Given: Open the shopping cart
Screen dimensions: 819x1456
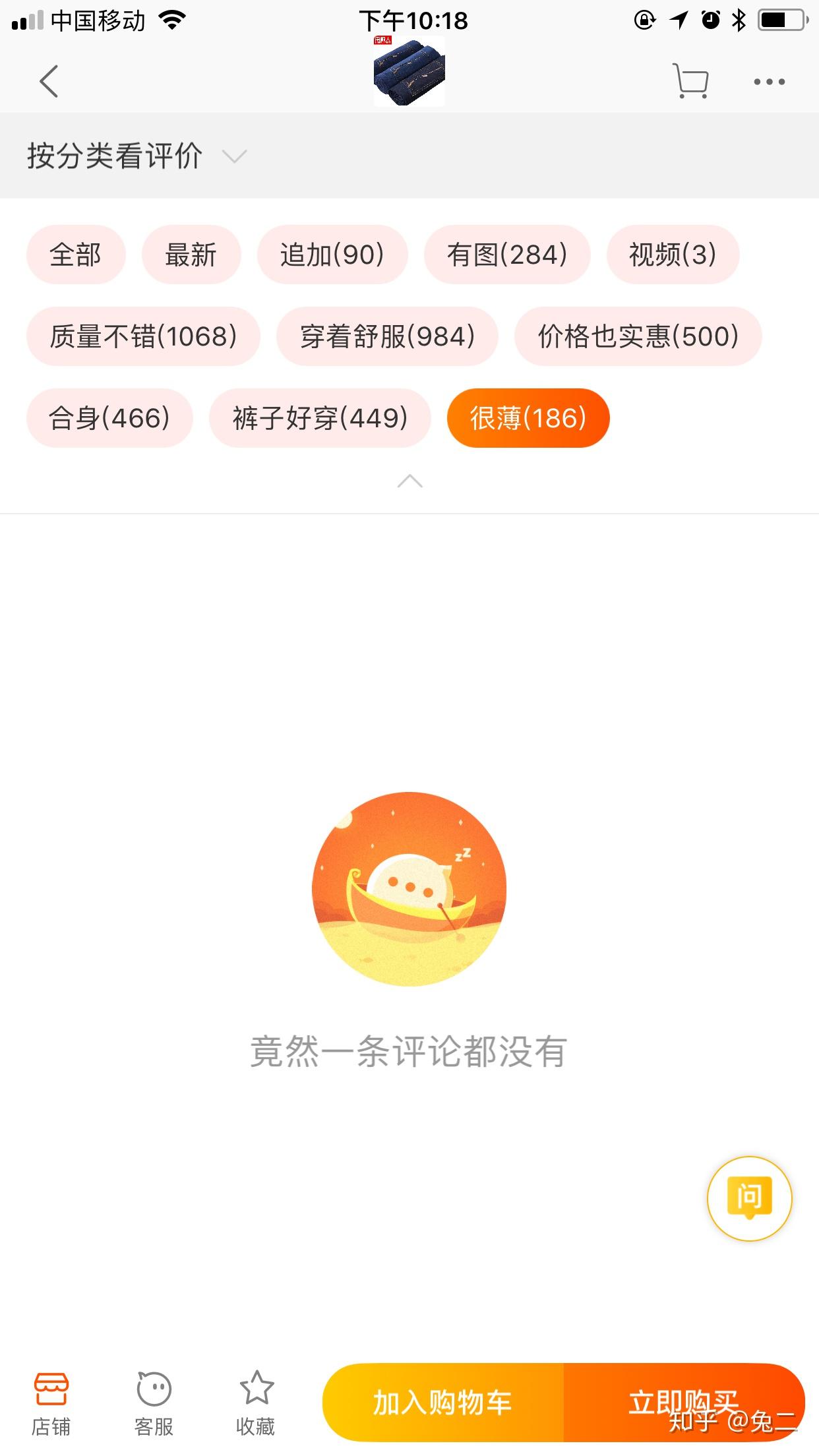Looking at the screenshot, I should point(690,82).
